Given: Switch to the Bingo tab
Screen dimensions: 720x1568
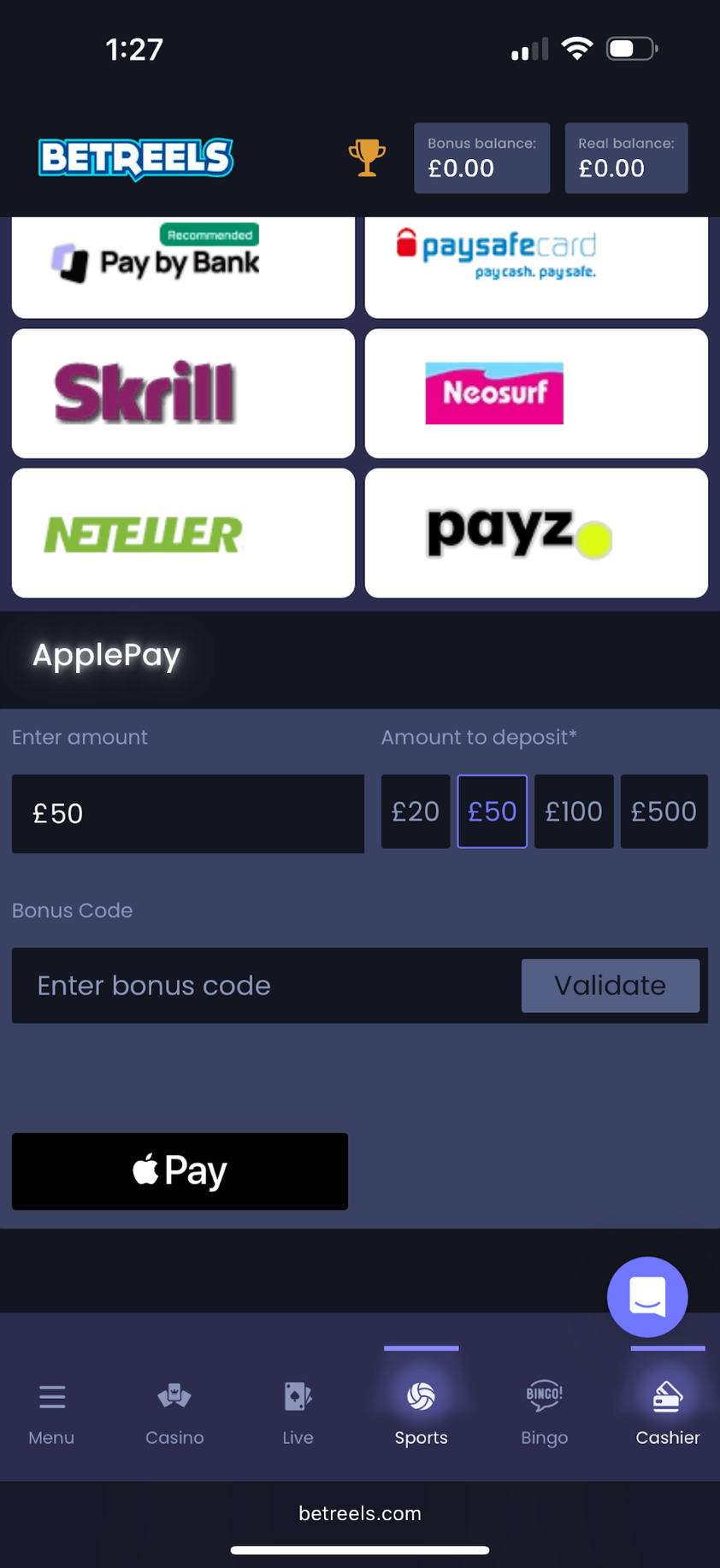Looking at the screenshot, I should 545,1412.
